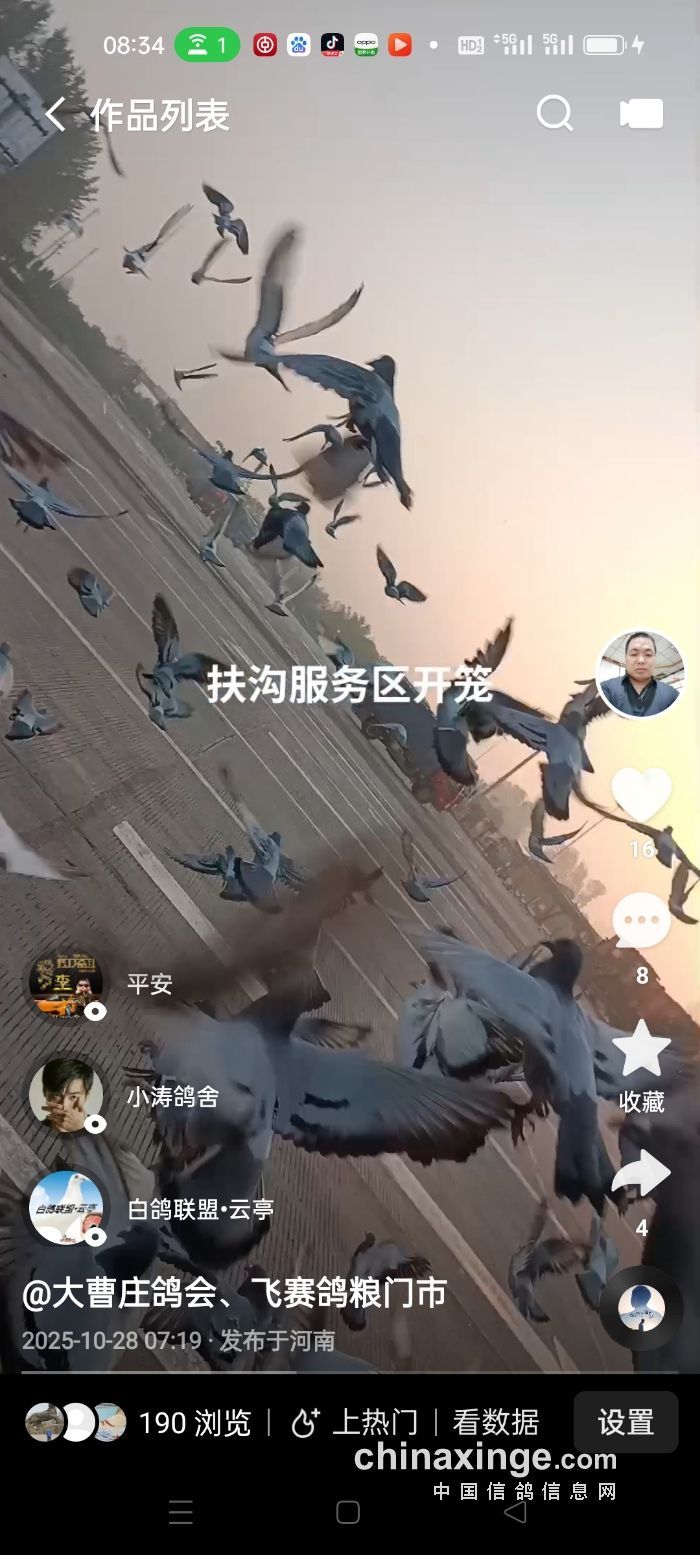Share this video with the arrow icon
This screenshot has width=700, height=1555.
pos(641,1174)
